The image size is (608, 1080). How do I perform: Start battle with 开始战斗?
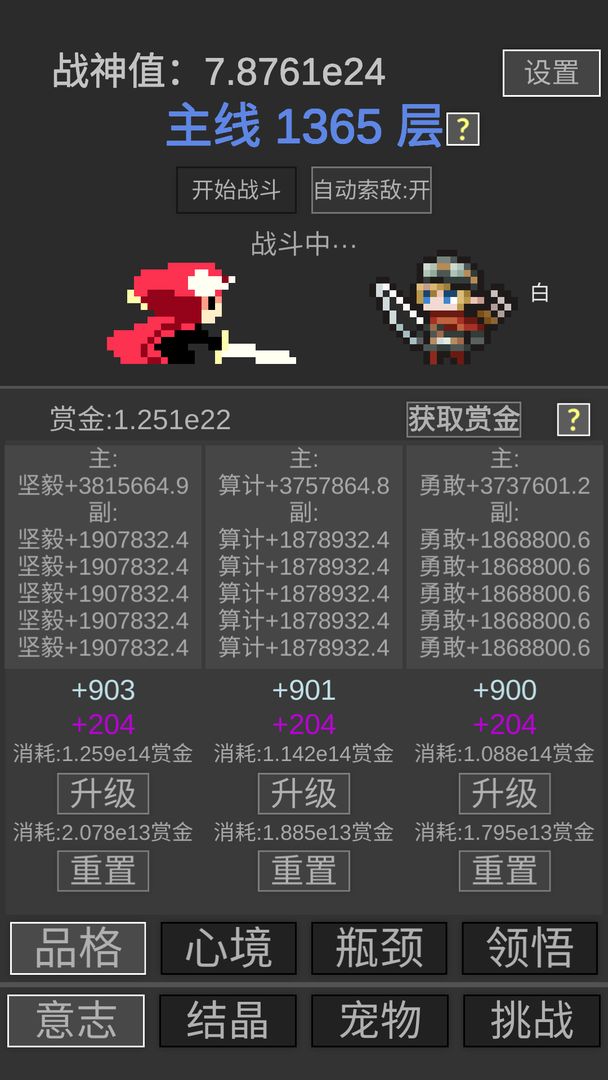236,190
